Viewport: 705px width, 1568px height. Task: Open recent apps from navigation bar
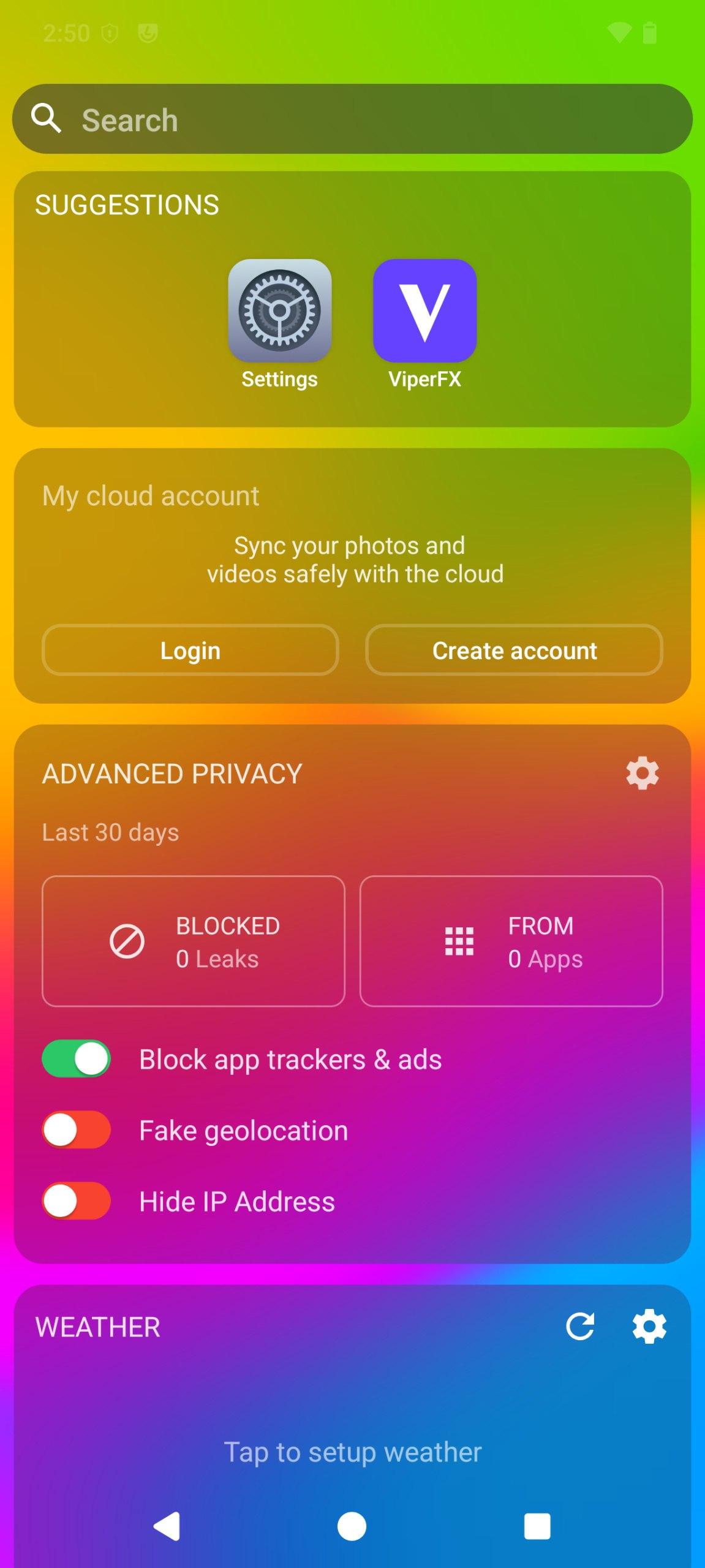tap(537, 1526)
